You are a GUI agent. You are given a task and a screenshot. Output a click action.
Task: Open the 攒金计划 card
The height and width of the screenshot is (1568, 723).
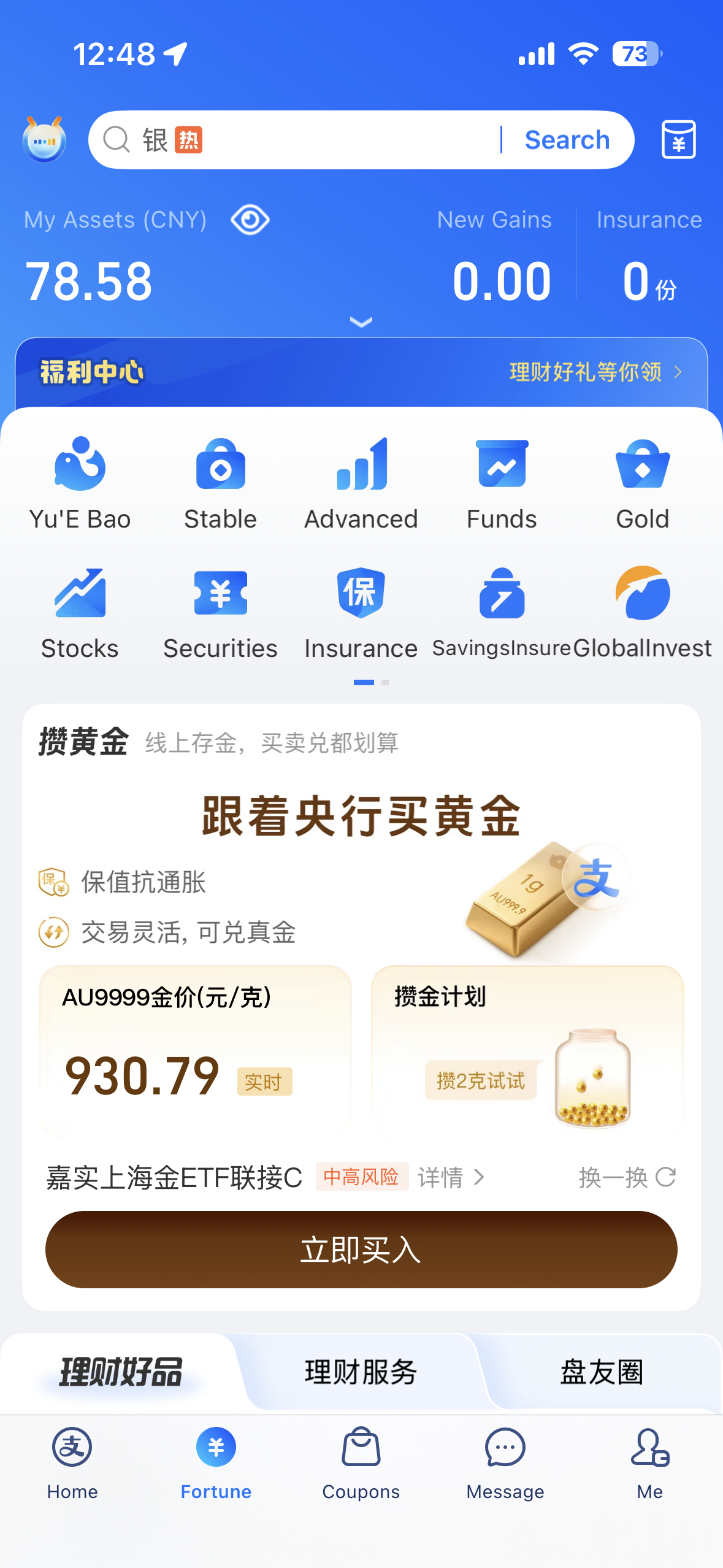click(x=527, y=1050)
